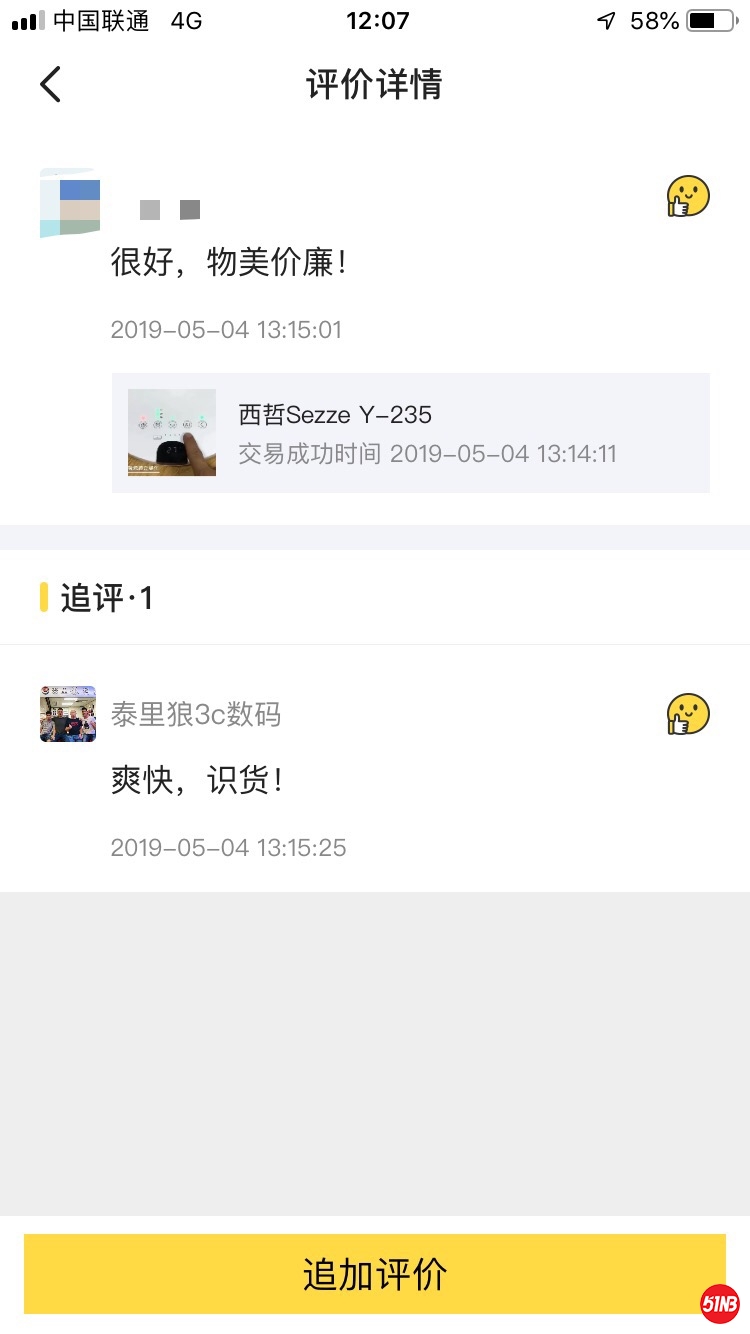Toggle the yellow 追评 section marker
Screen dimensions: 750x1334
(42, 595)
